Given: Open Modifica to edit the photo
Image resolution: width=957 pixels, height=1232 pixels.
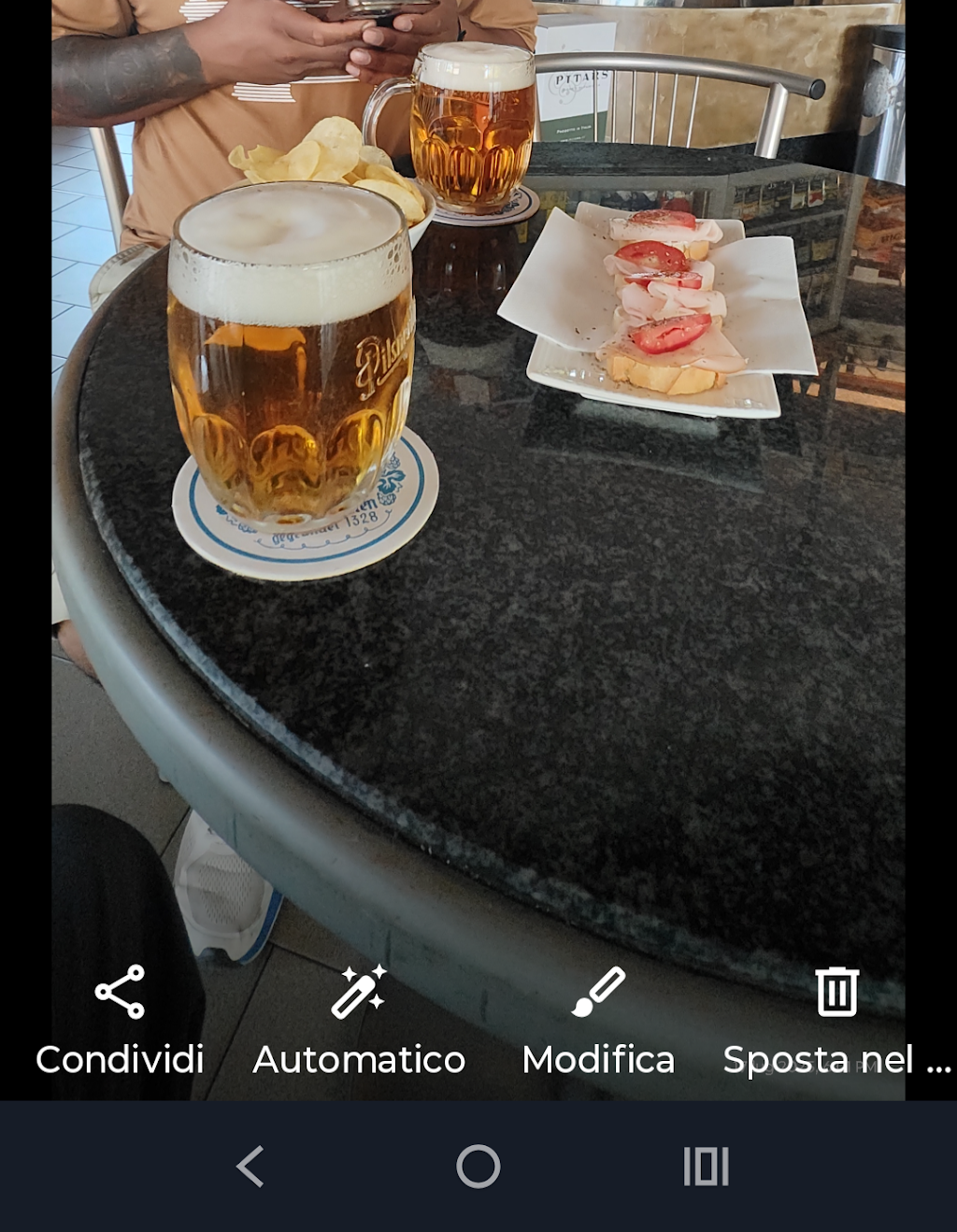Looking at the screenshot, I should click(x=598, y=1021).
